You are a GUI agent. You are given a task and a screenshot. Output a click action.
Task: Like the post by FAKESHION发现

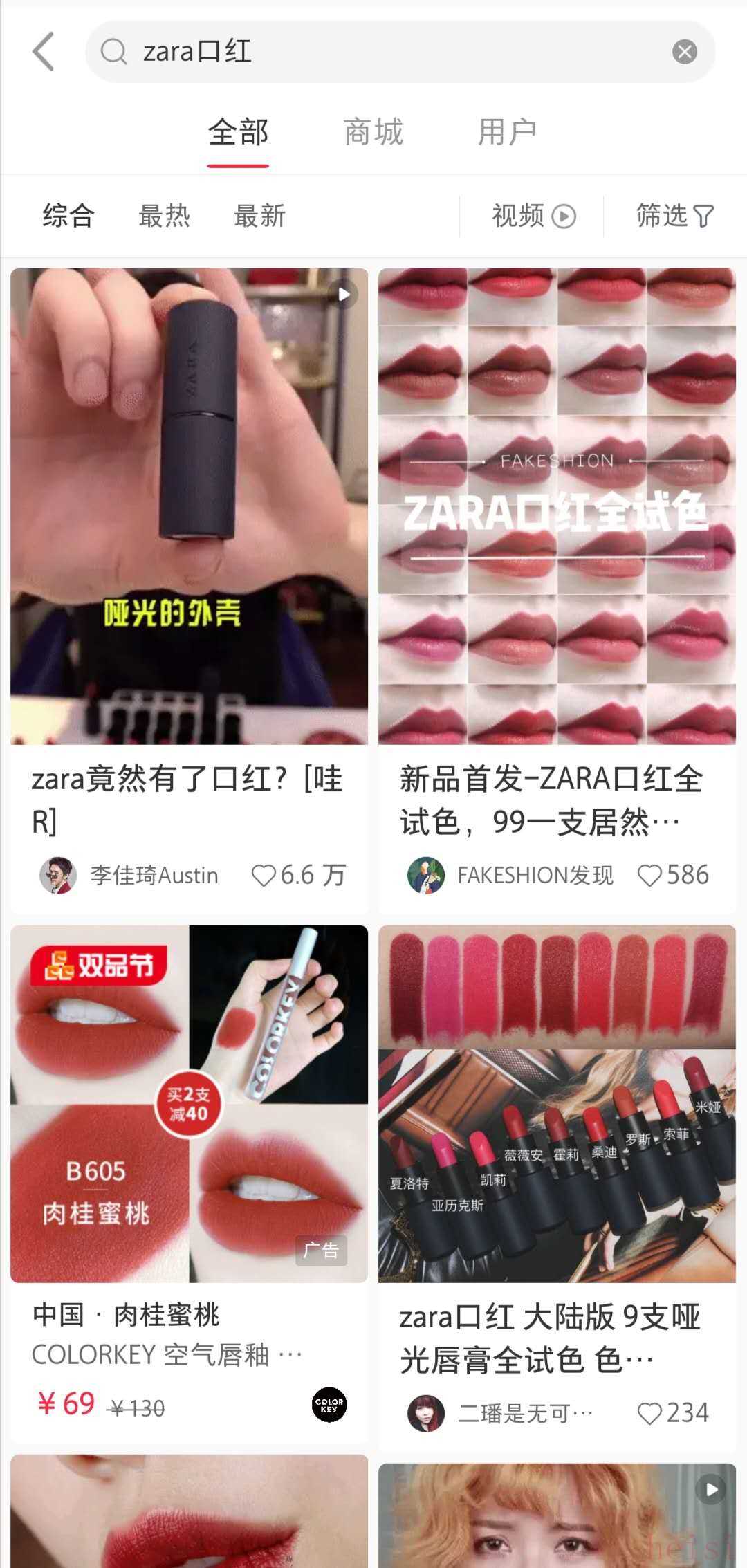(649, 876)
